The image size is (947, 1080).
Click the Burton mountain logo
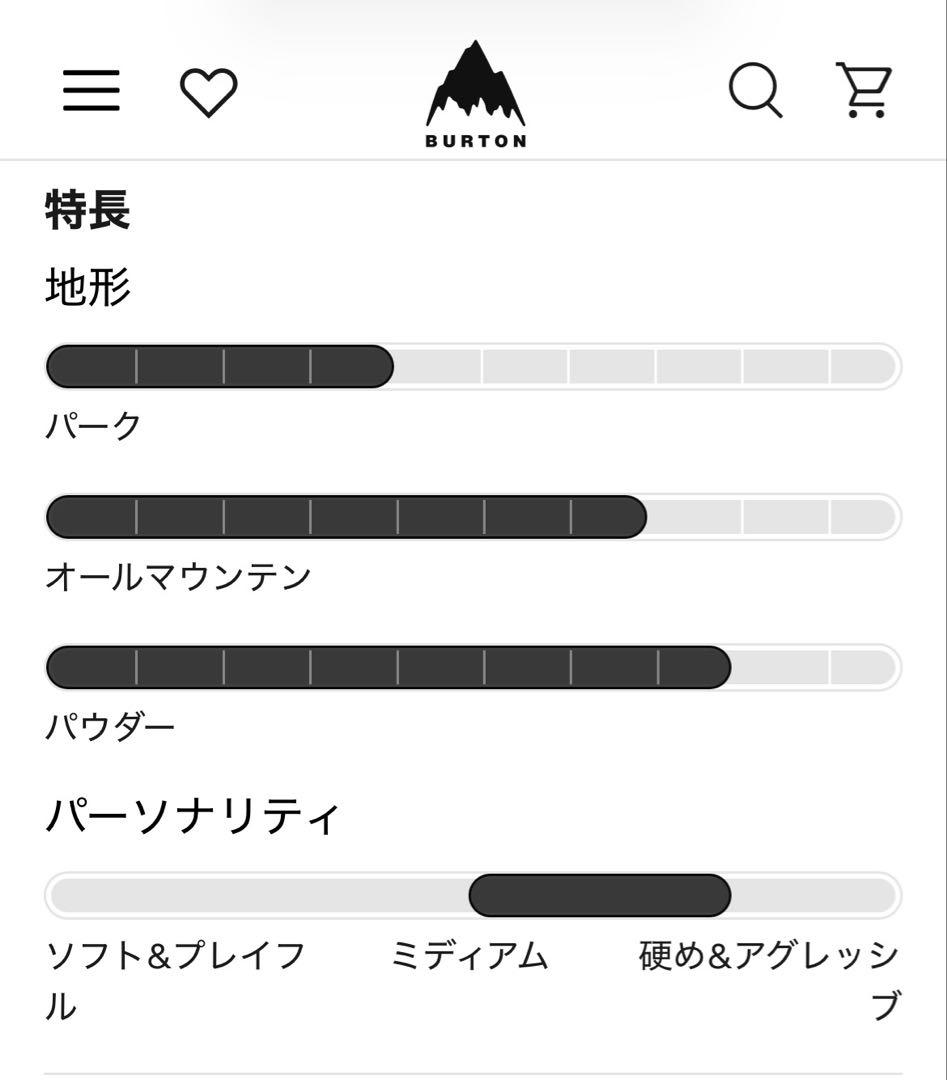474,90
